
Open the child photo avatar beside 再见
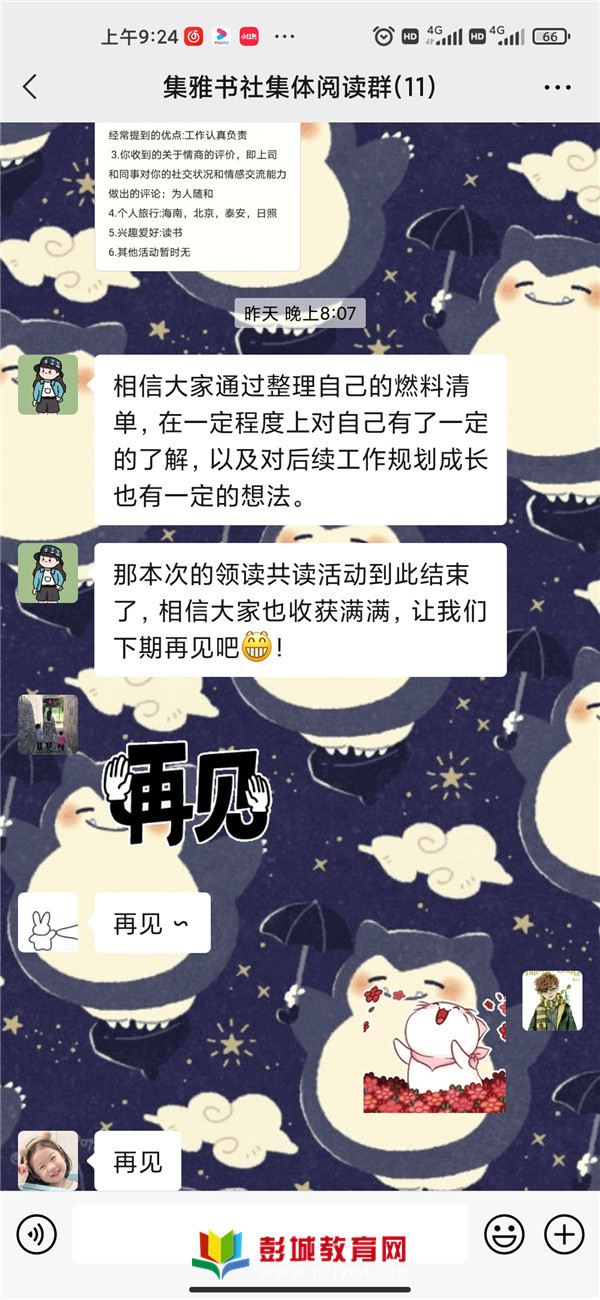(48, 1160)
